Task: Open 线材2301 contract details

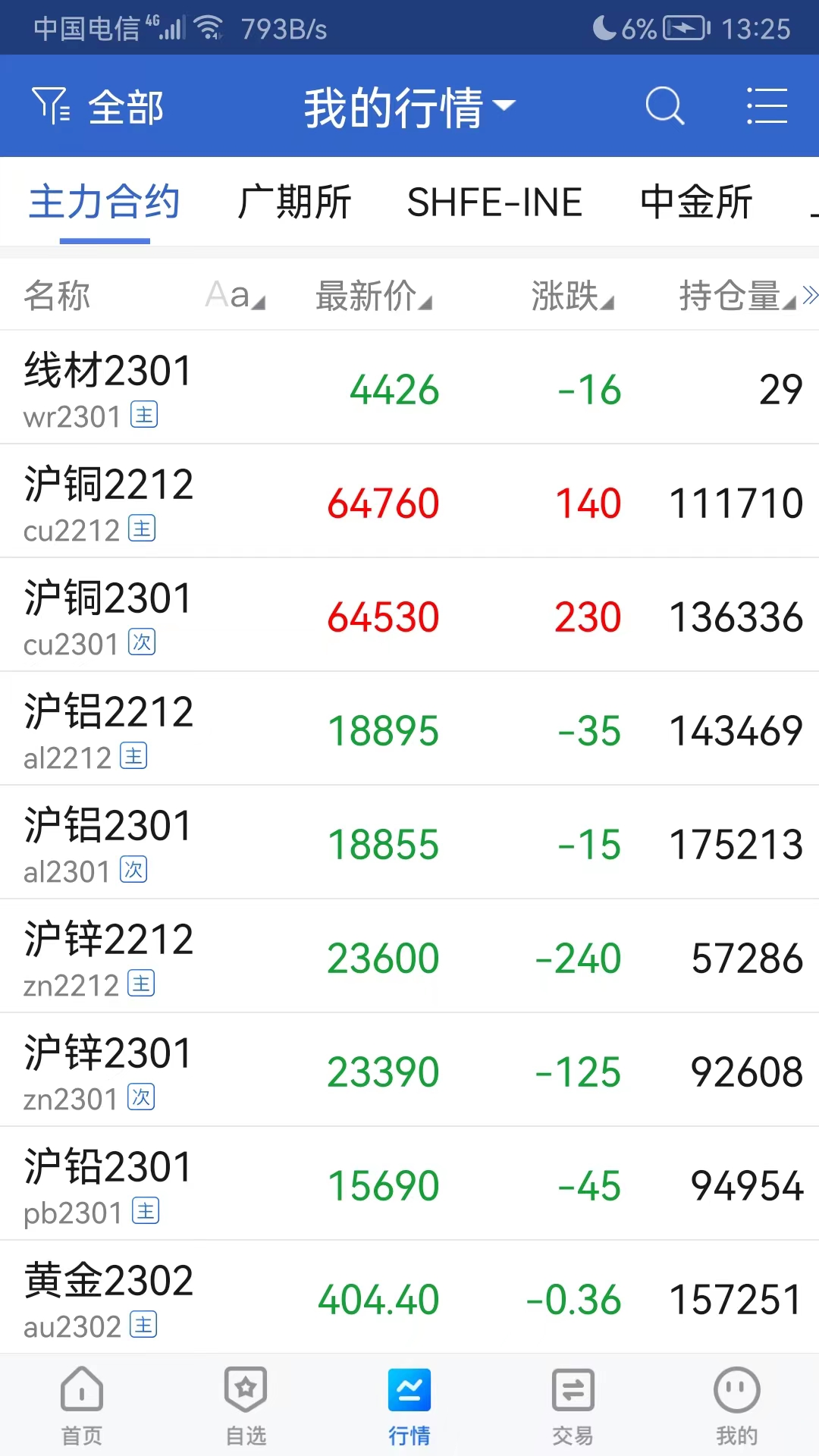Action: pos(108,388)
